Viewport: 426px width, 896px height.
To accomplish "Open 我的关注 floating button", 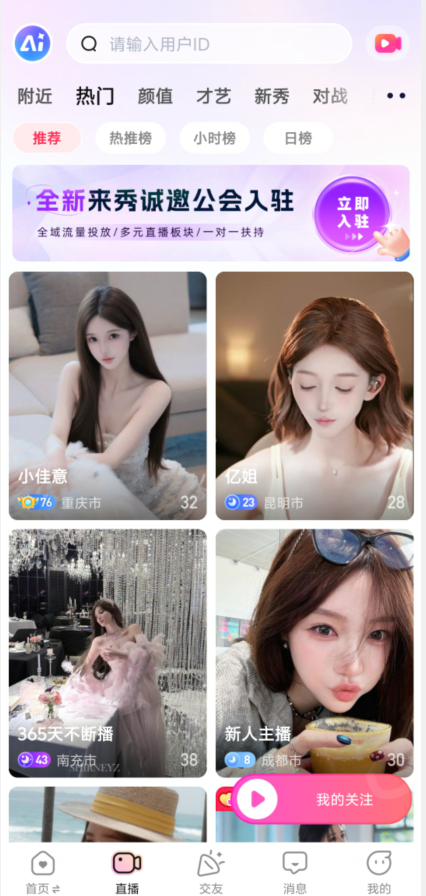I will tap(321, 799).
